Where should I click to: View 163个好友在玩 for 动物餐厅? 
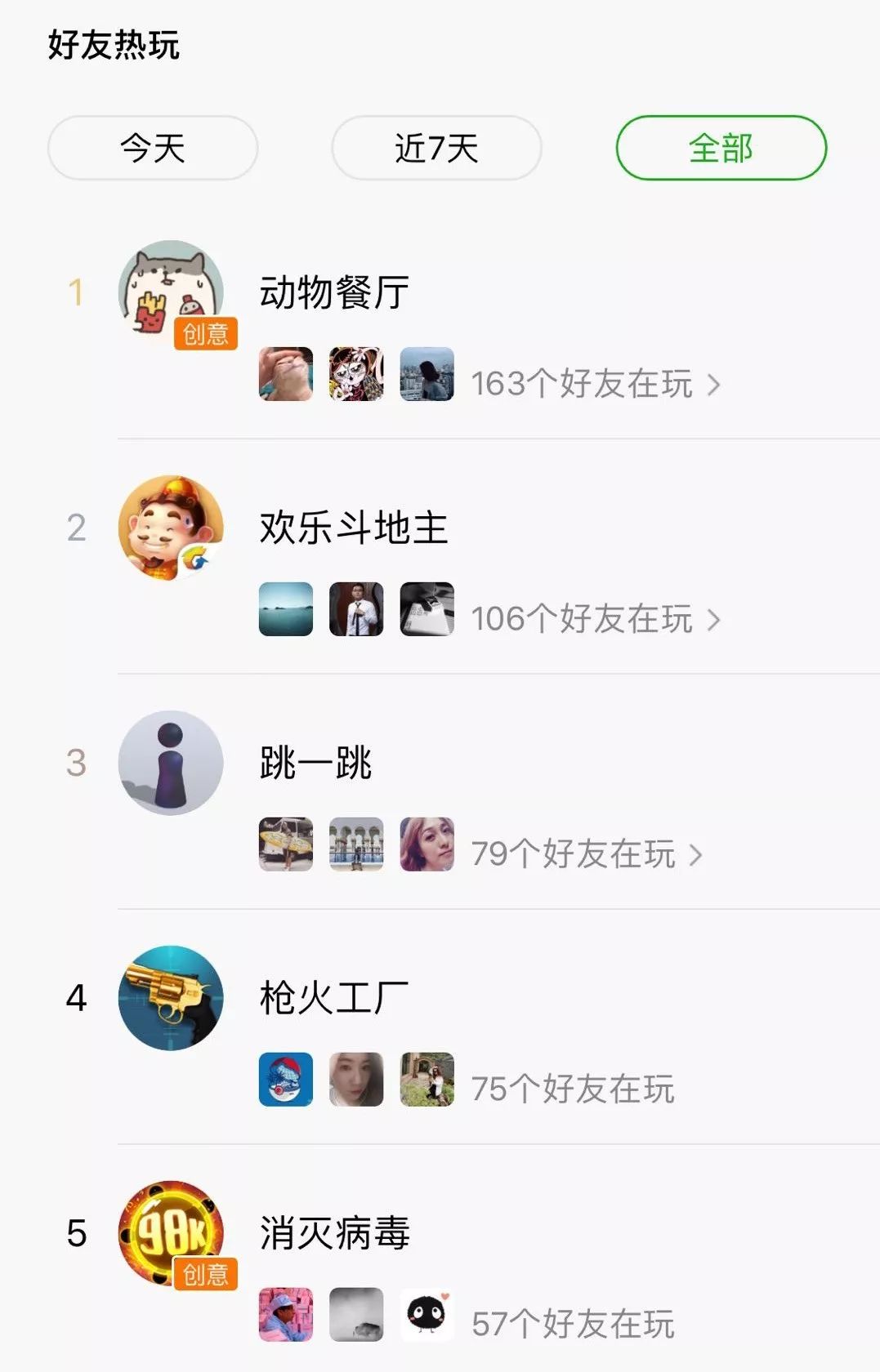click(595, 384)
